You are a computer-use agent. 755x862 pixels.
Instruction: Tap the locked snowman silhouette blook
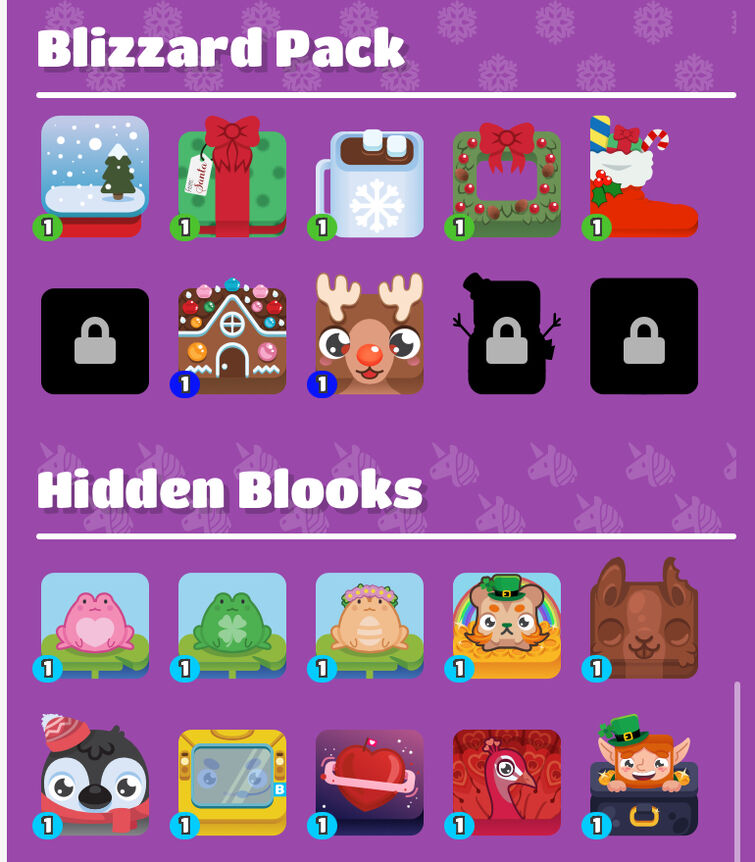point(506,338)
